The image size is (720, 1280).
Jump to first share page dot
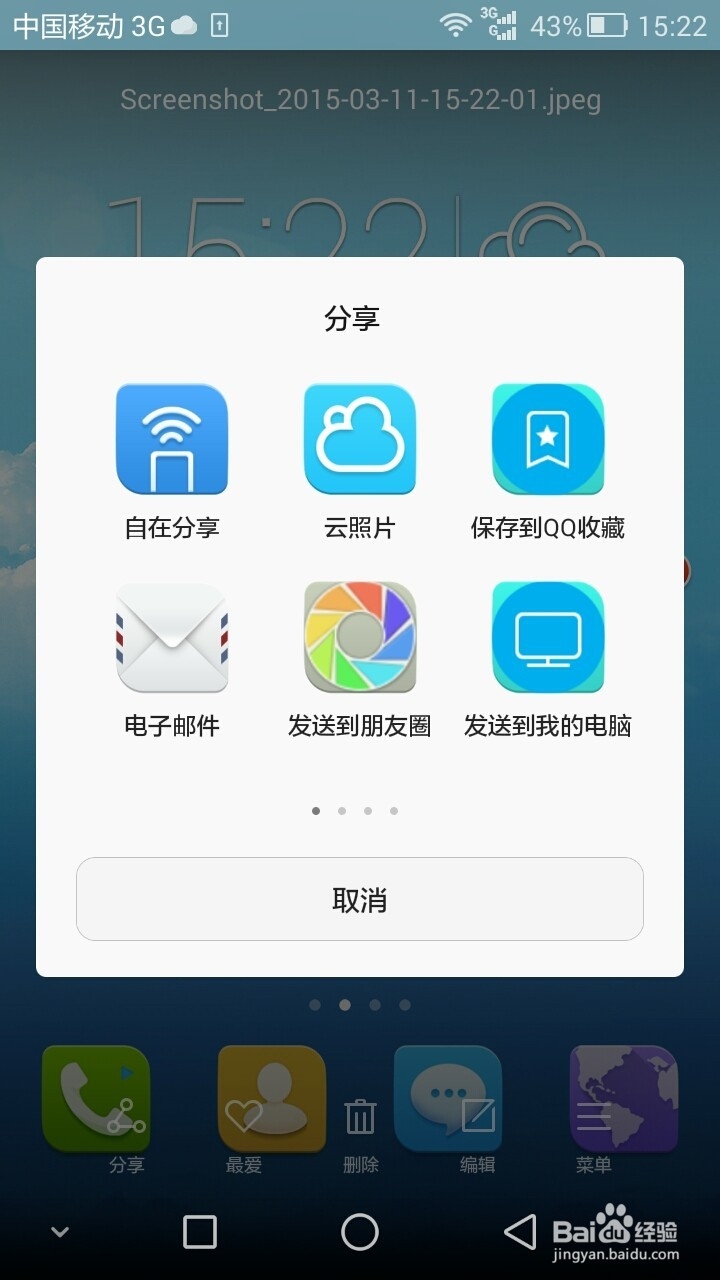click(315, 810)
